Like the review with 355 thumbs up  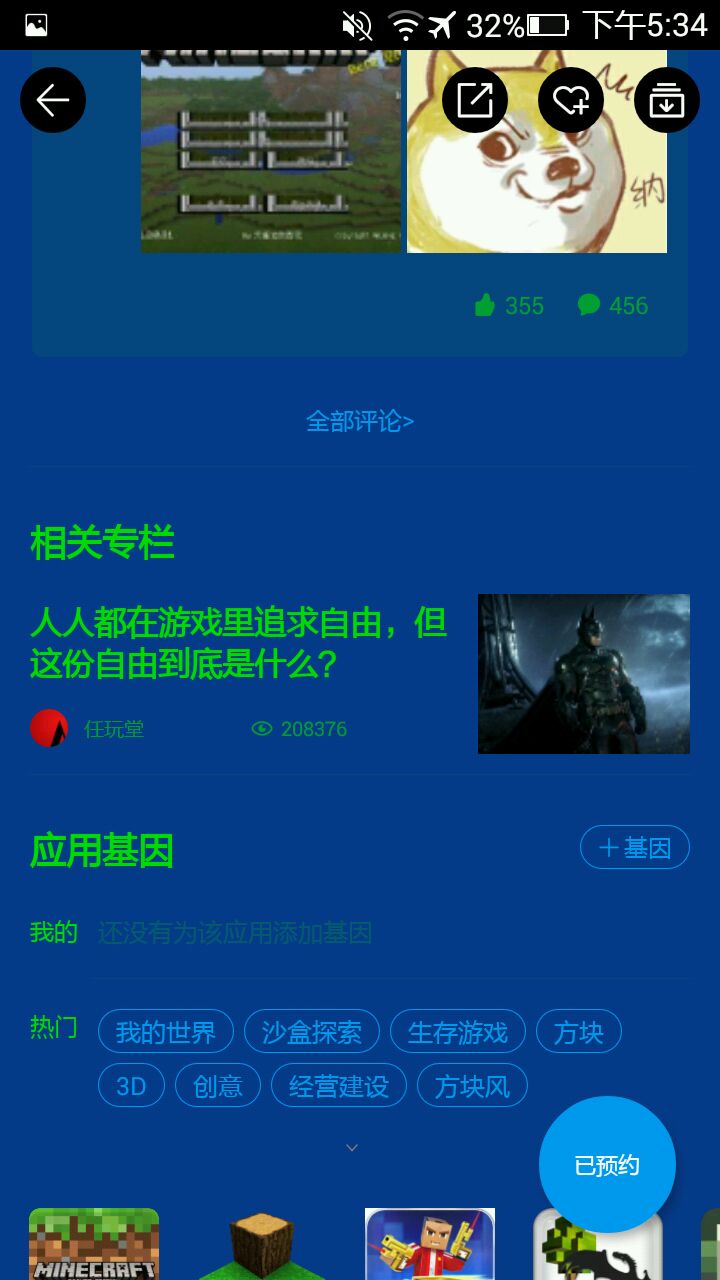(510, 305)
